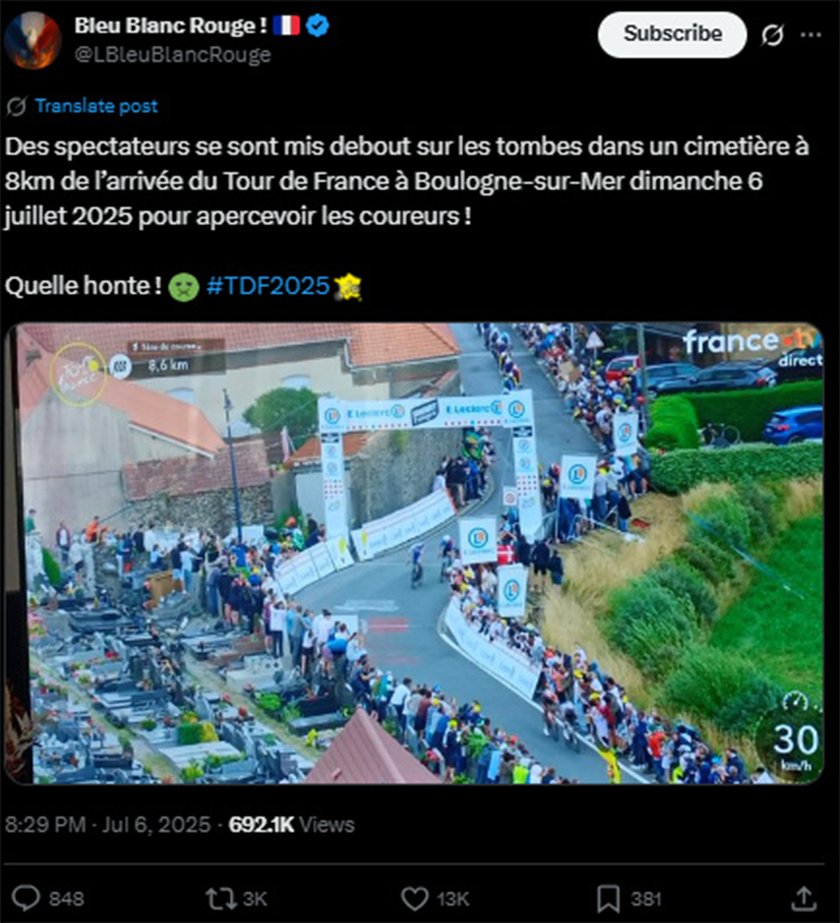Tap the Grok icon beside Subscribe
This screenshot has width=840, height=923.
coord(772,35)
